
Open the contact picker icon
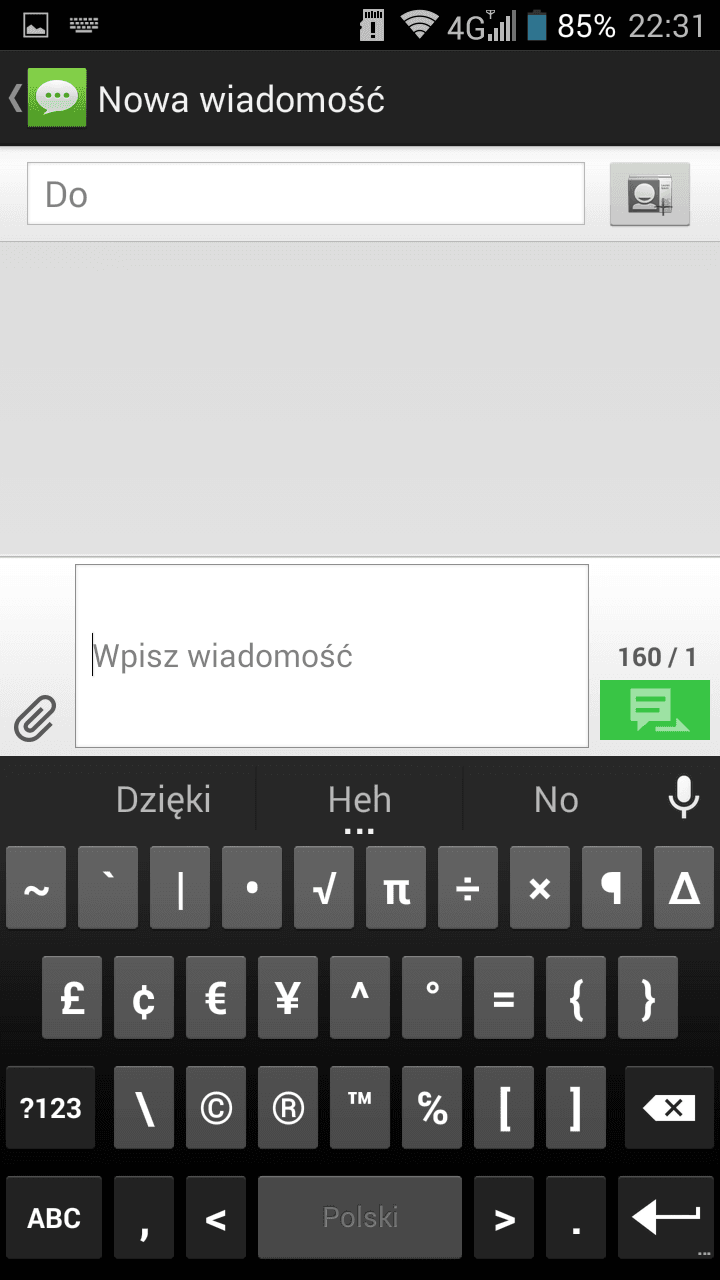pos(649,194)
